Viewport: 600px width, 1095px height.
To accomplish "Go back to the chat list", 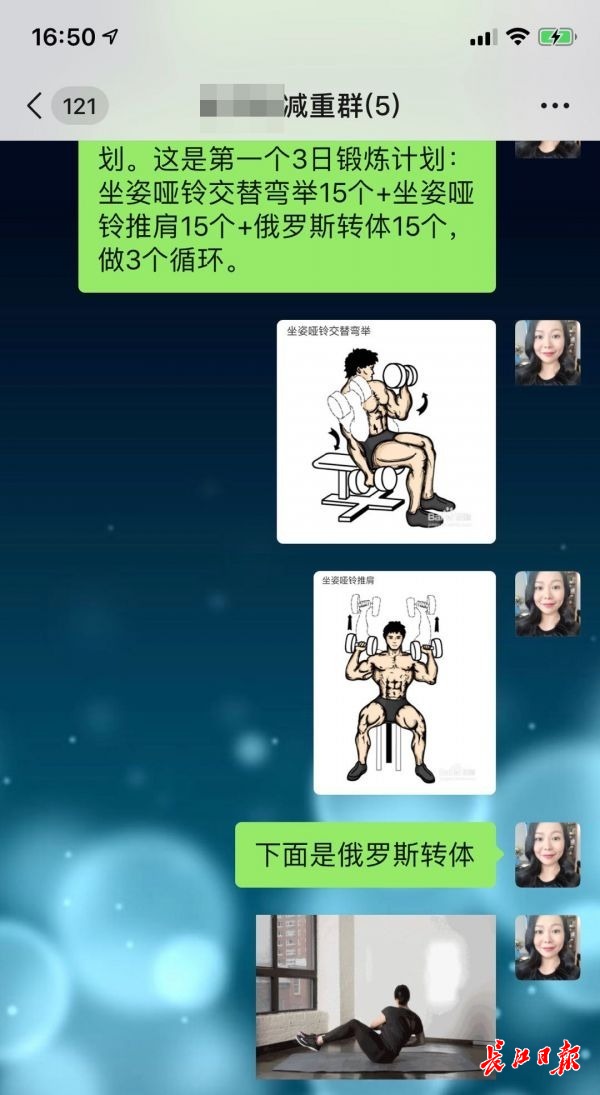I will (35, 105).
